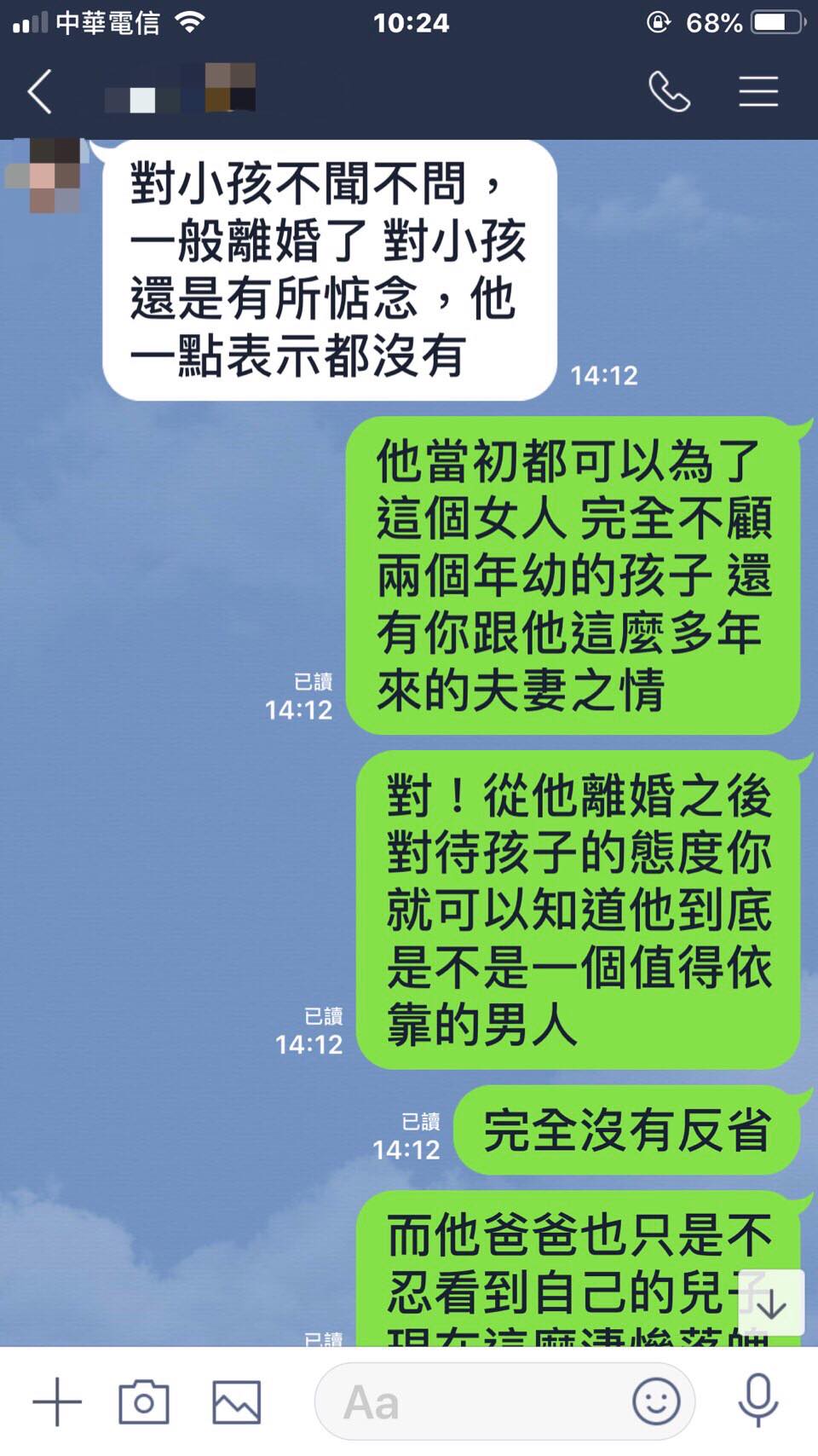818x1456 pixels.
Task: Open the photo gallery picker
Action: click(236, 1401)
